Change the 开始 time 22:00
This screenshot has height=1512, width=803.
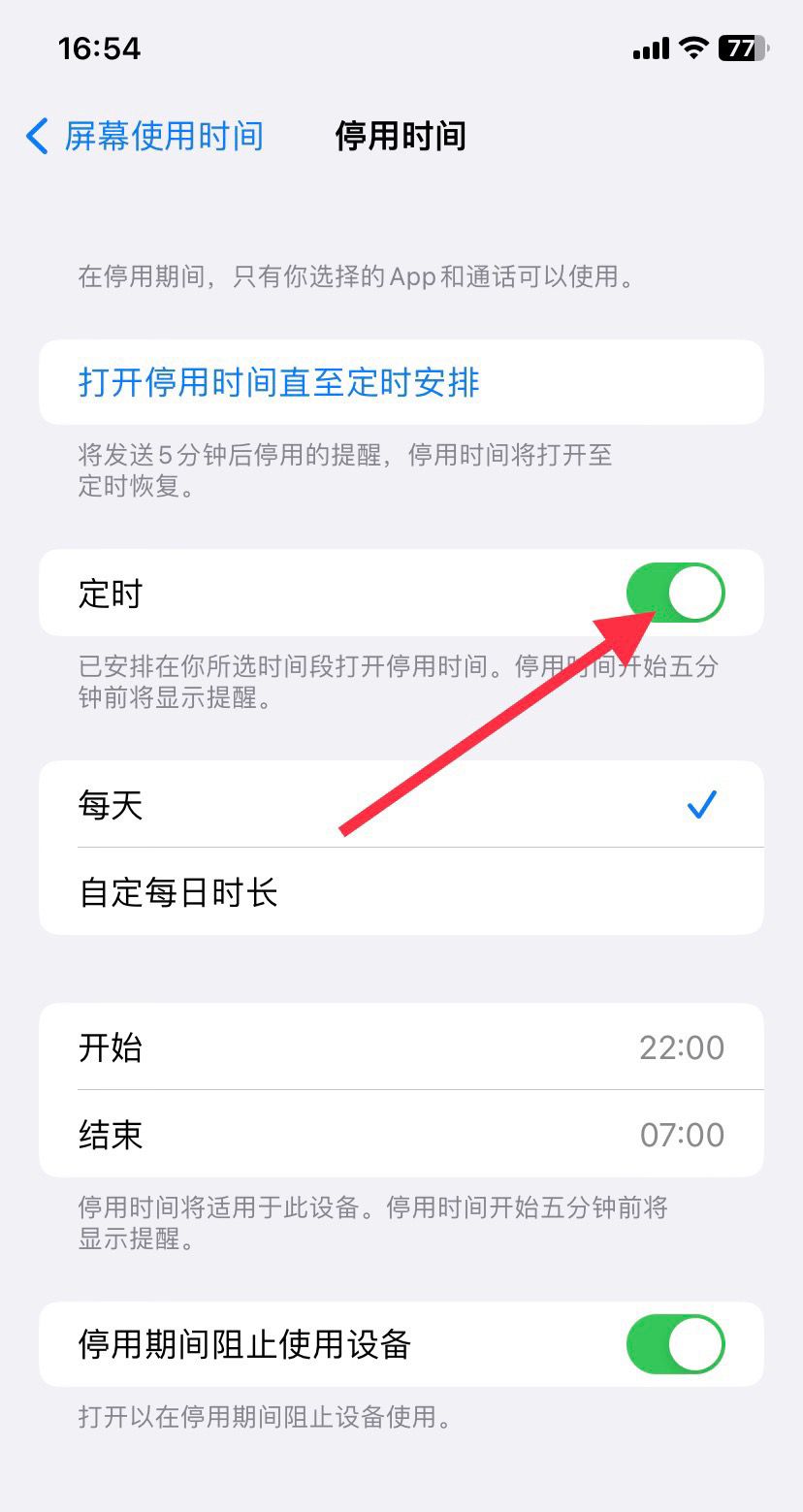pos(681,1047)
